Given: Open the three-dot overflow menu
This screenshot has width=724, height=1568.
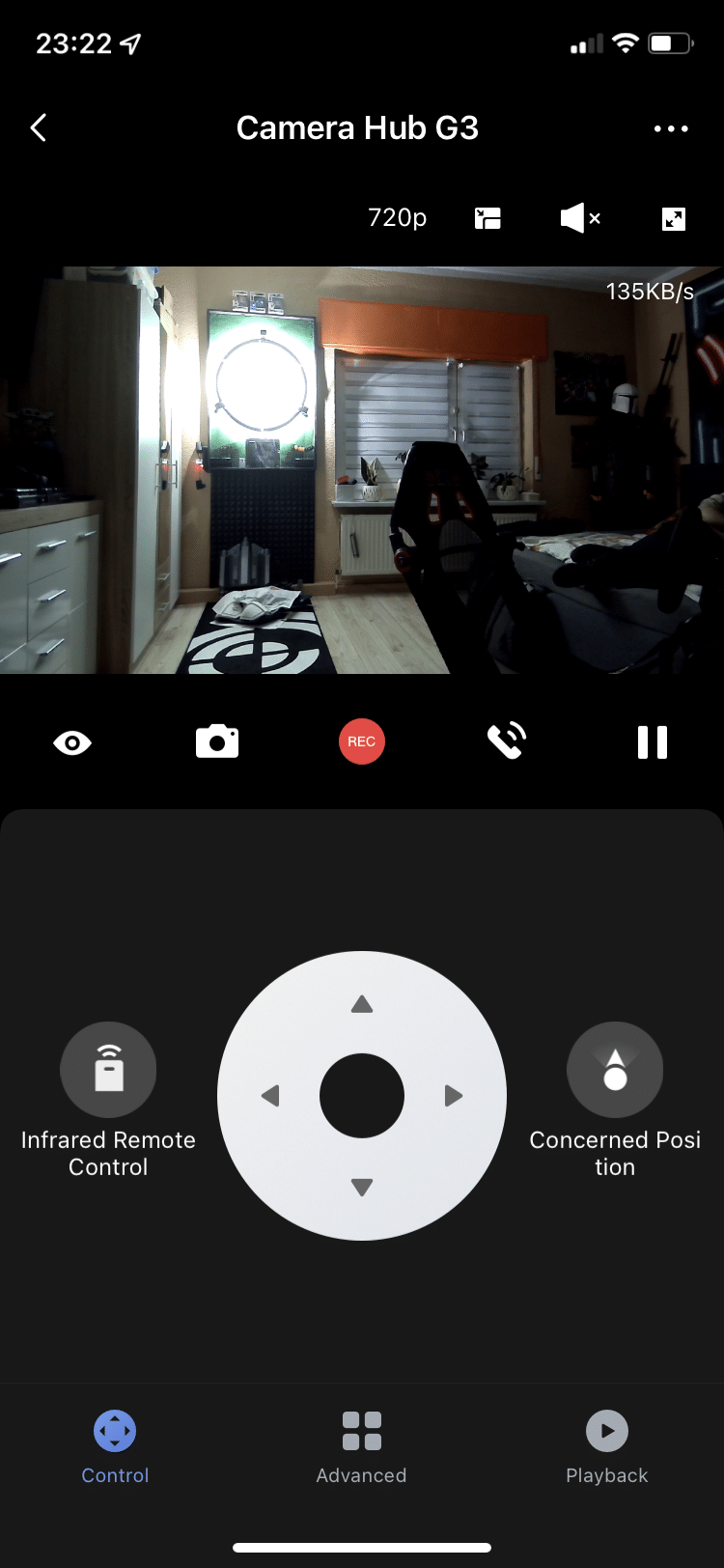Looking at the screenshot, I should (x=671, y=128).
